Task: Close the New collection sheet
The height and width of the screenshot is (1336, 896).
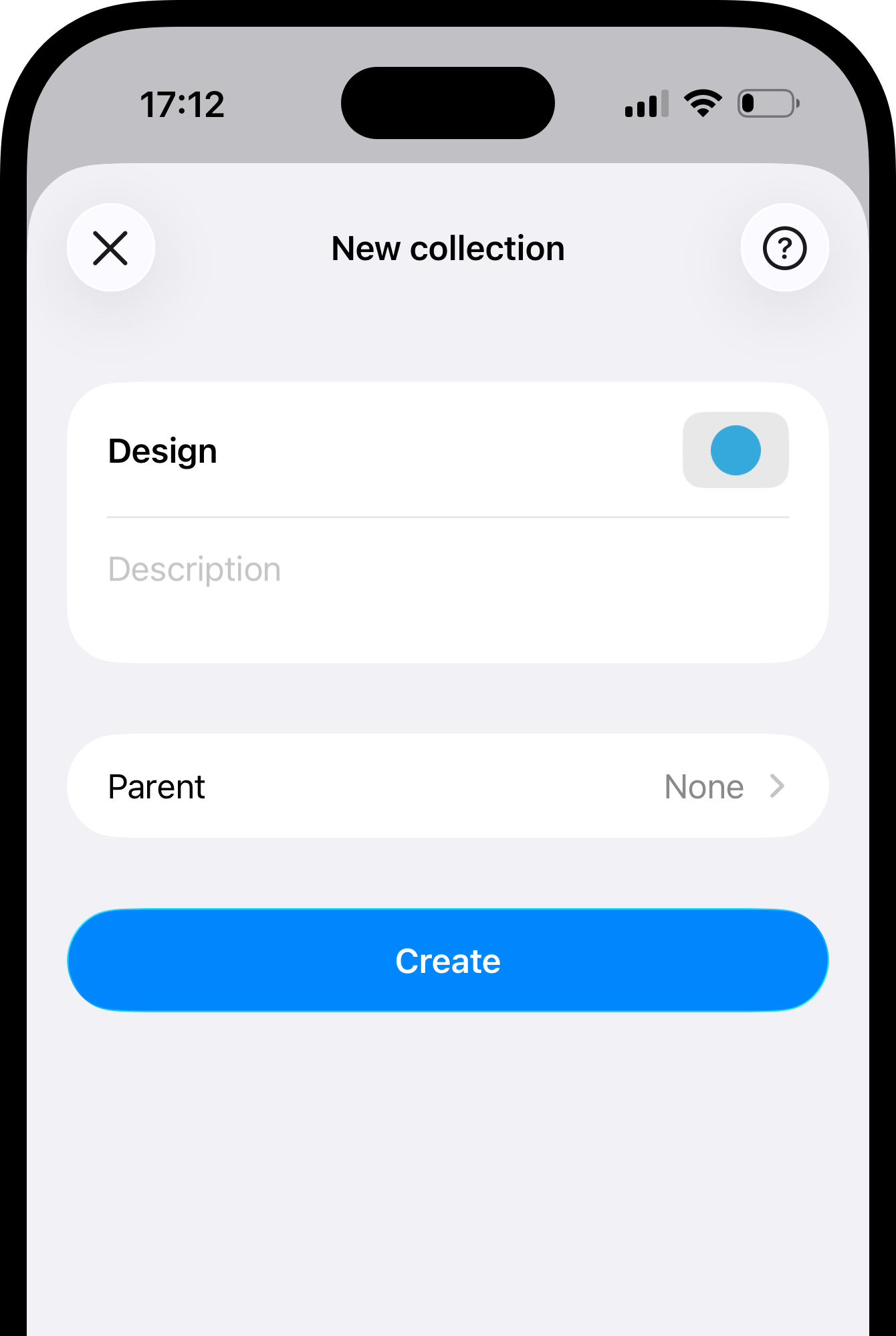Action: click(x=111, y=248)
